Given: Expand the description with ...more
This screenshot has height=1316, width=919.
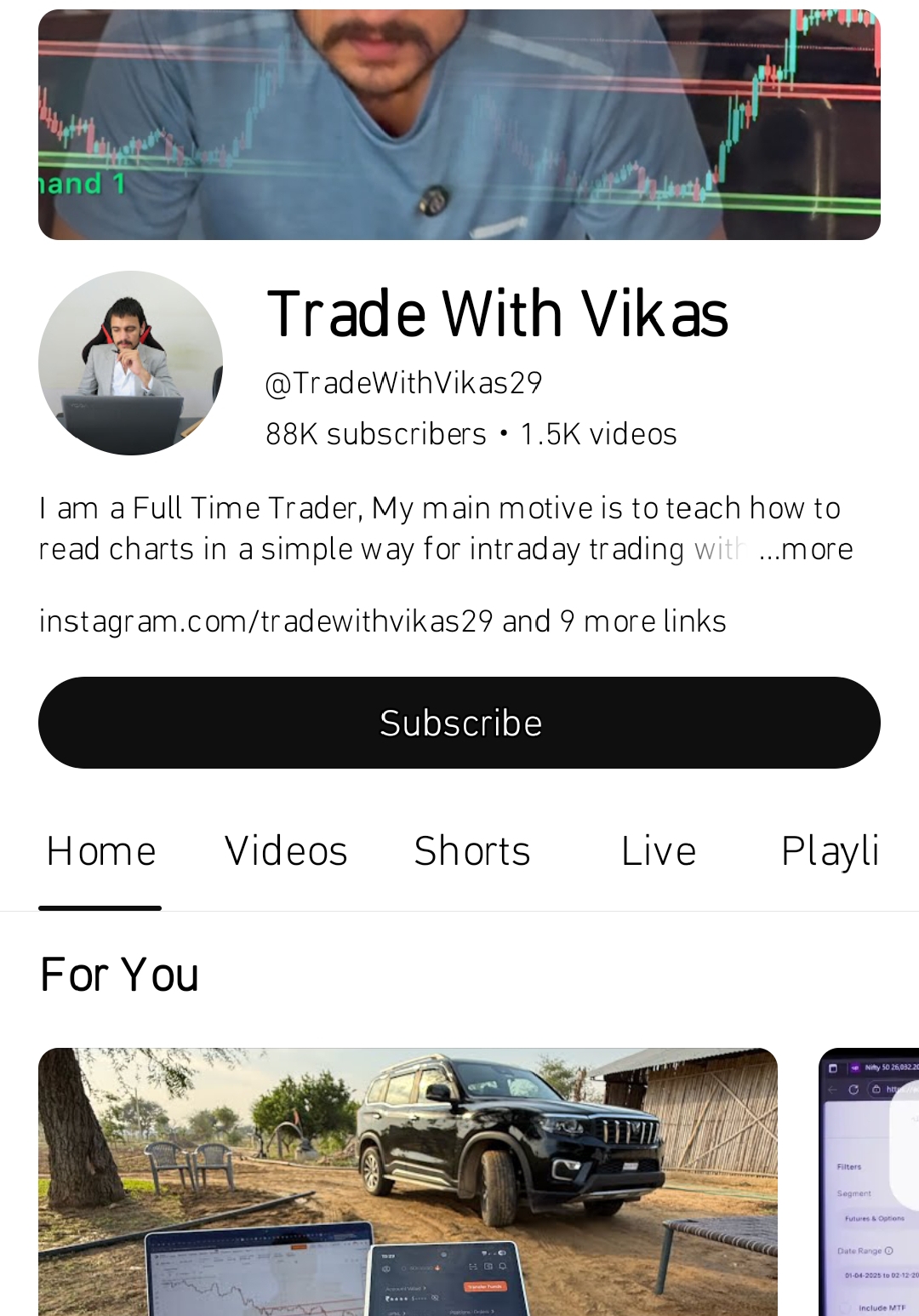Looking at the screenshot, I should pyautogui.click(x=805, y=550).
